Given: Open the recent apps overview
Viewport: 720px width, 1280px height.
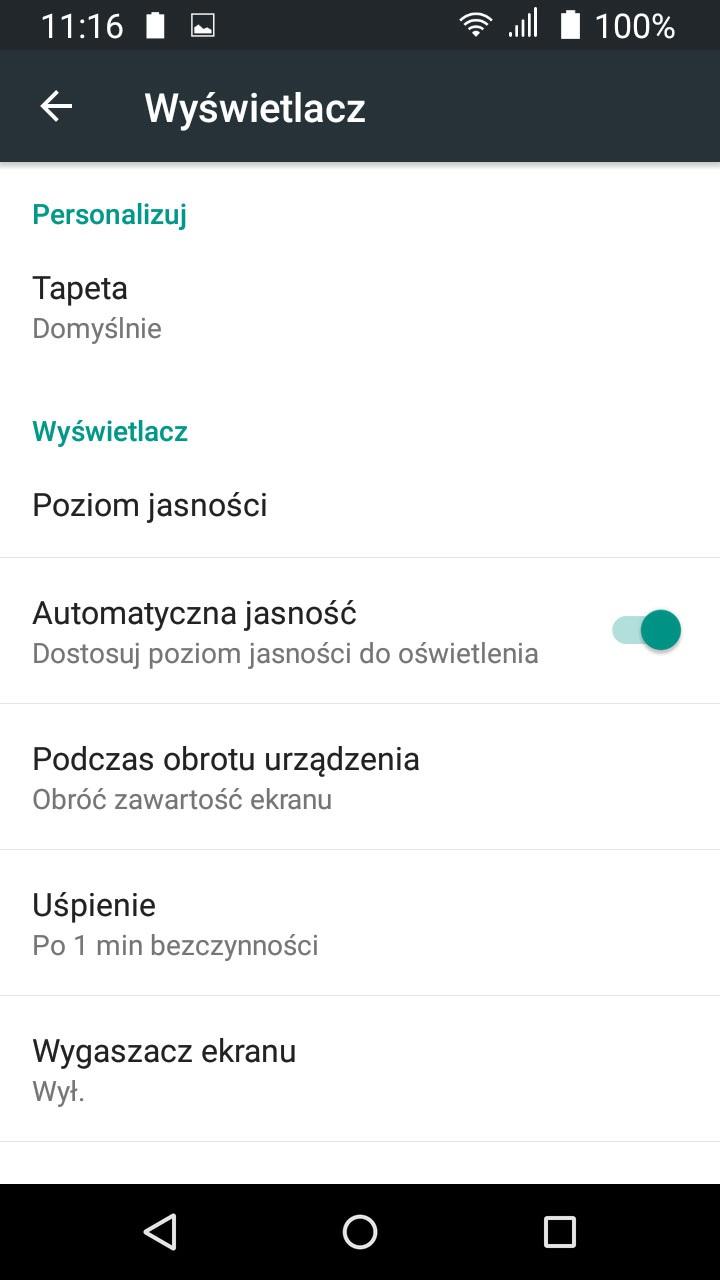Looking at the screenshot, I should (x=560, y=1232).
